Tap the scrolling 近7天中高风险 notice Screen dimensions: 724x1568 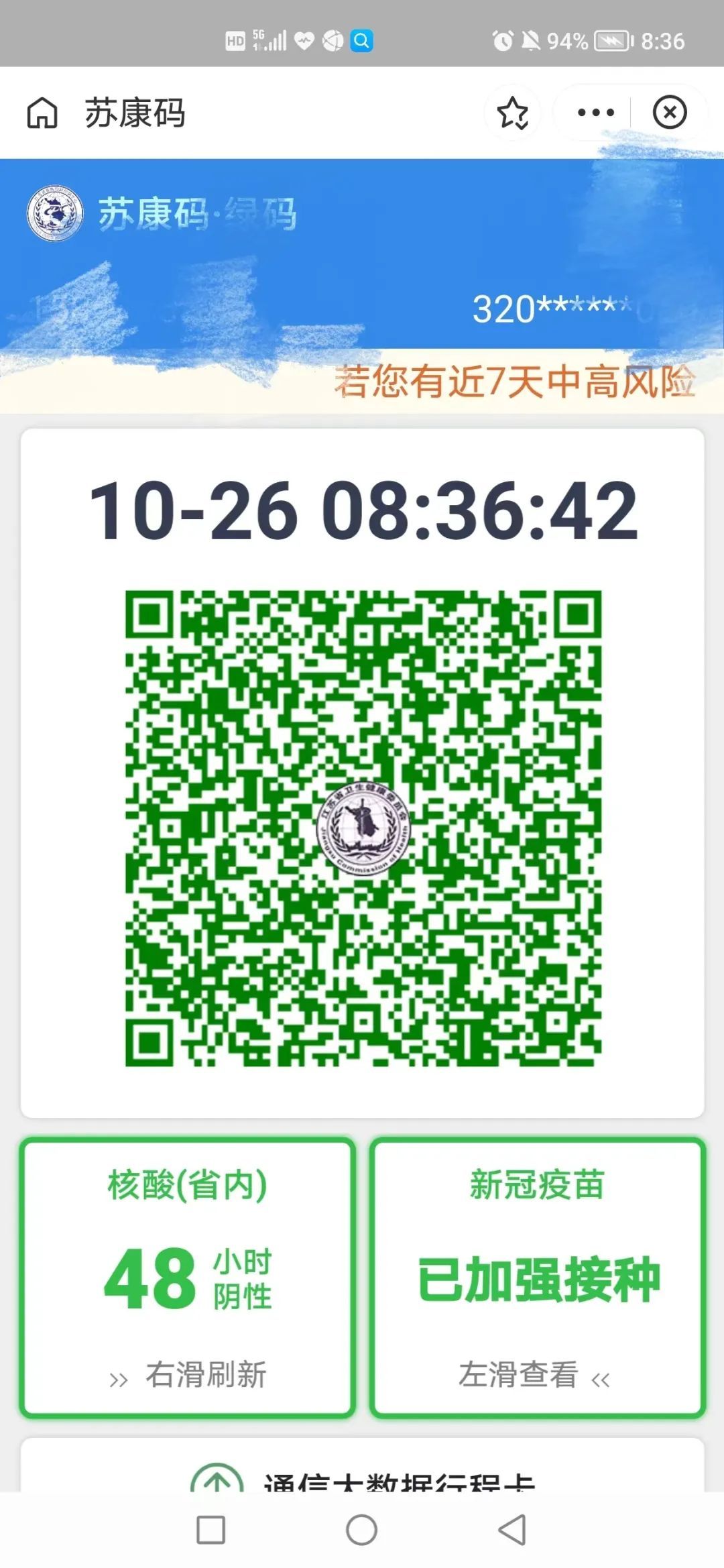(x=515, y=382)
